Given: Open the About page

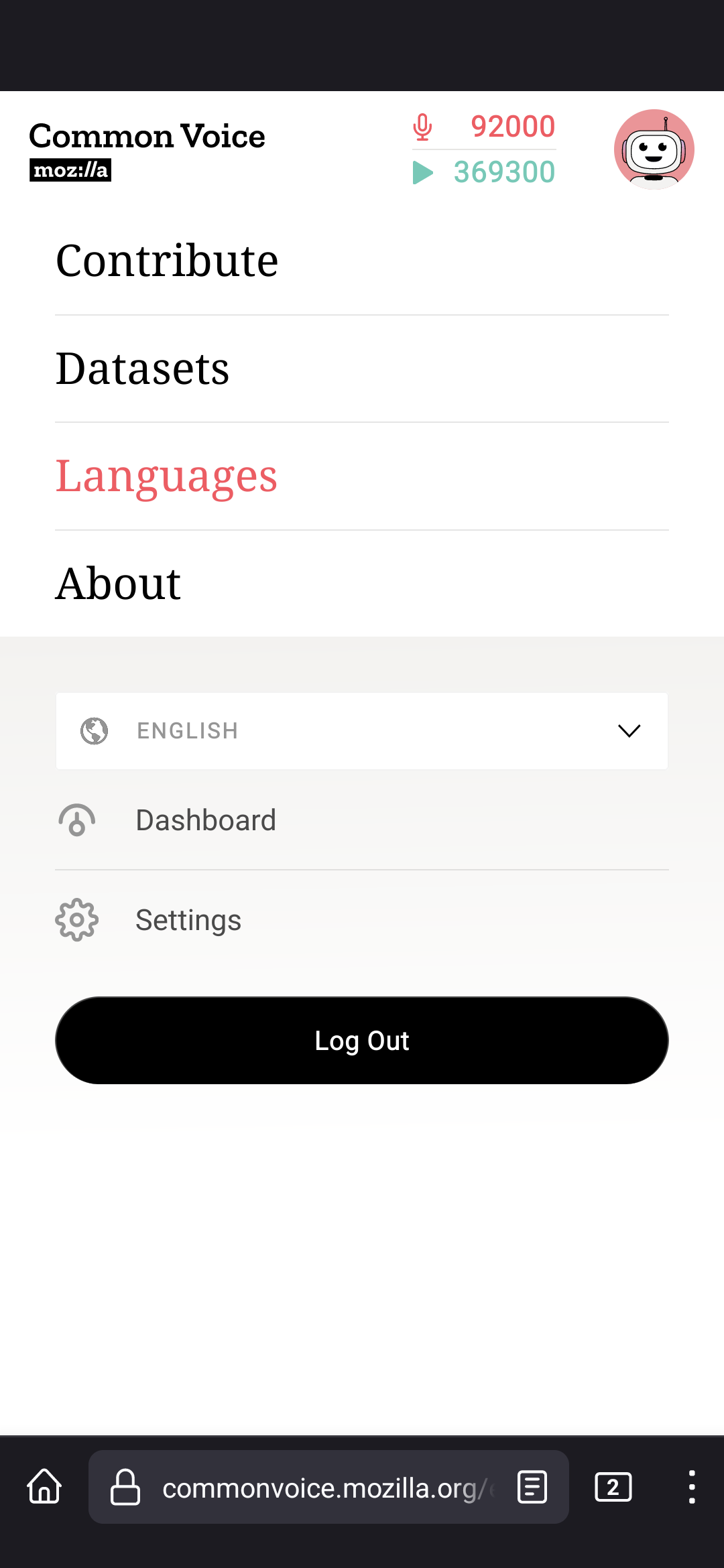Looking at the screenshot, I should tap(118, 584).
